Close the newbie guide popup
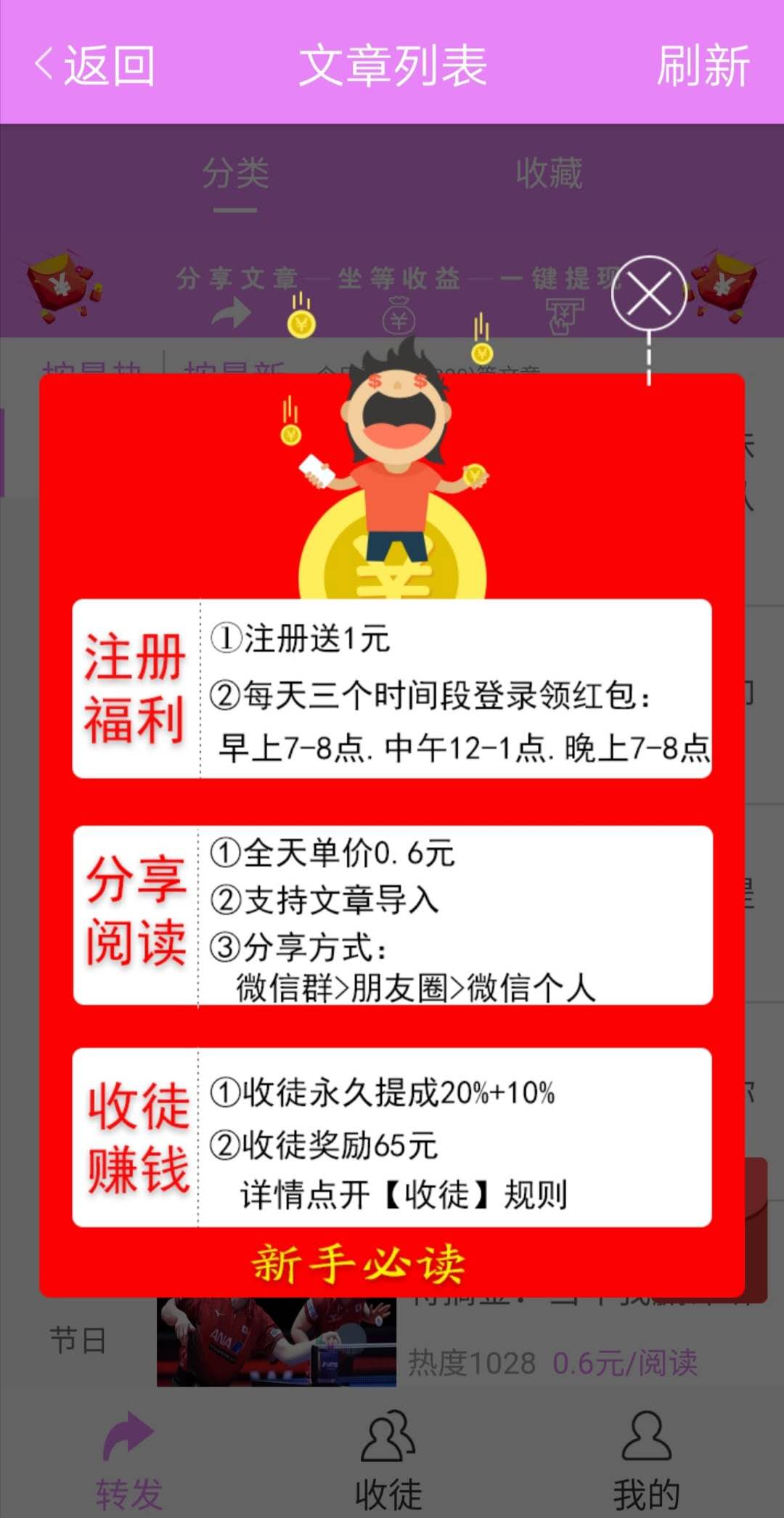784x1518 pixels. (648, 294)
